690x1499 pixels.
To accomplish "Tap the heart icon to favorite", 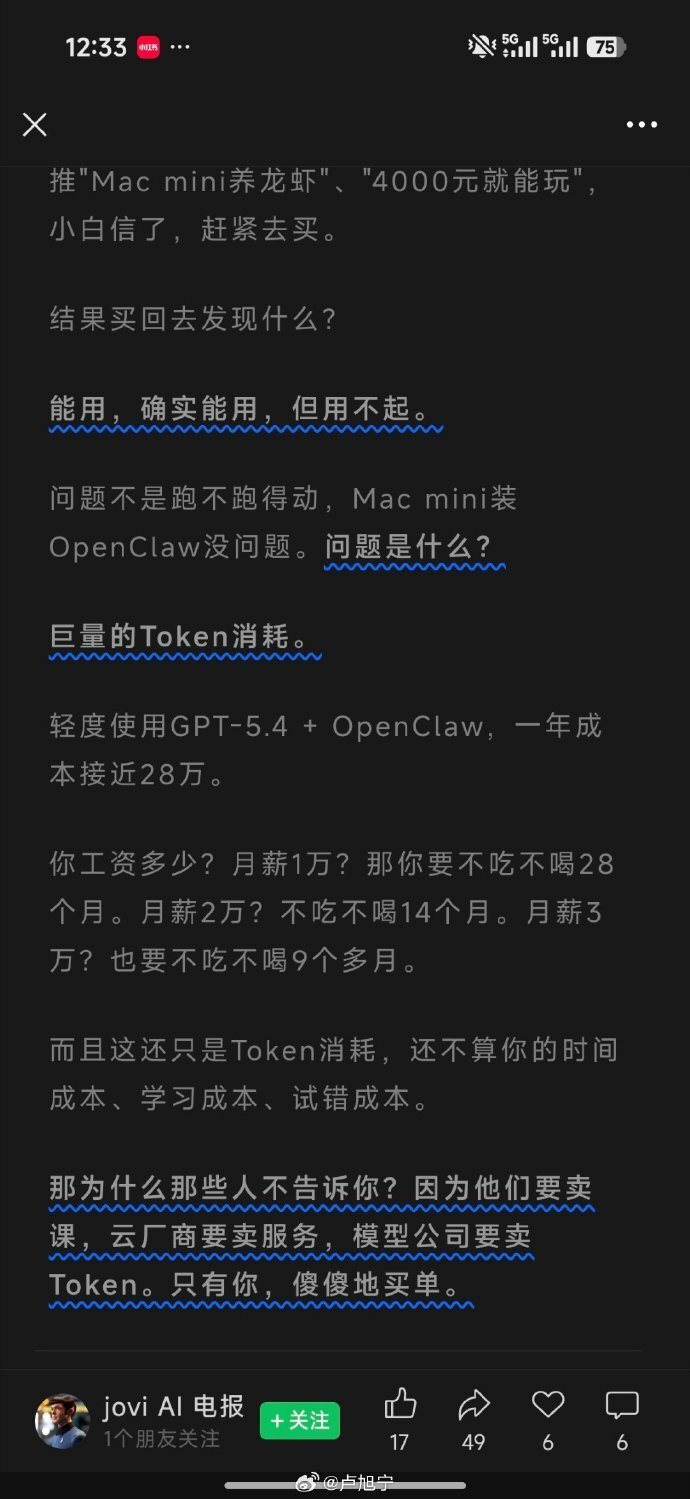I will [x=547, y=1405].
